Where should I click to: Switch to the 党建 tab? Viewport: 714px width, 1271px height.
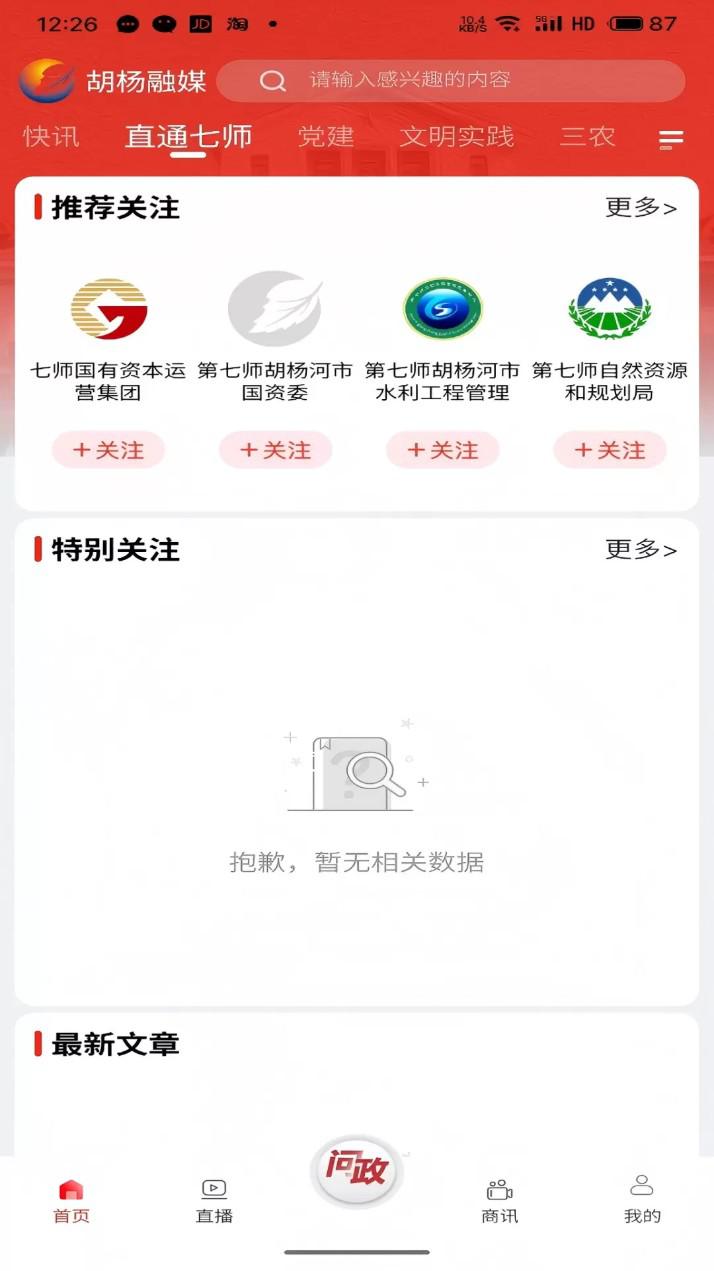(x=326, y=137)
